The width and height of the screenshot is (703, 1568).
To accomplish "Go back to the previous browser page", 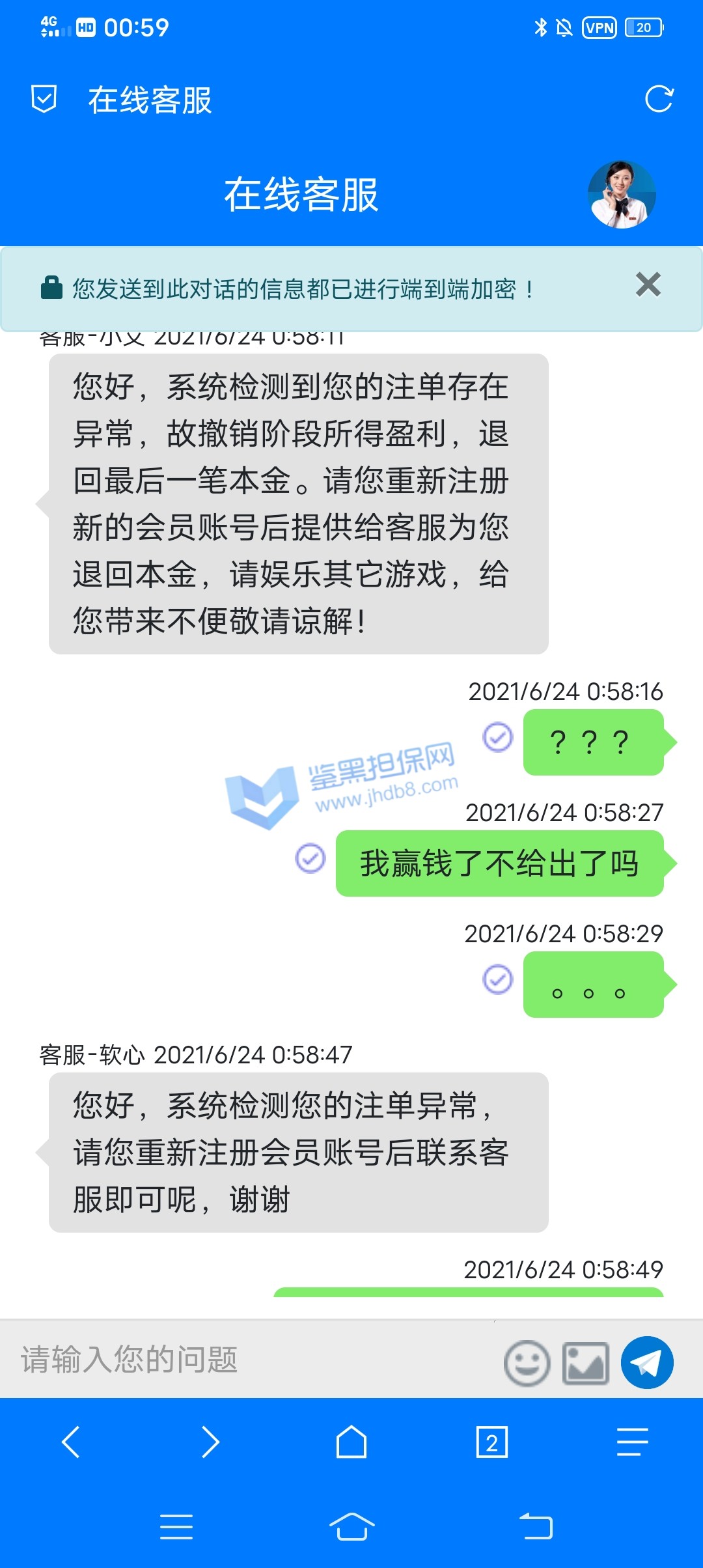I will [x=70, y=1442].
